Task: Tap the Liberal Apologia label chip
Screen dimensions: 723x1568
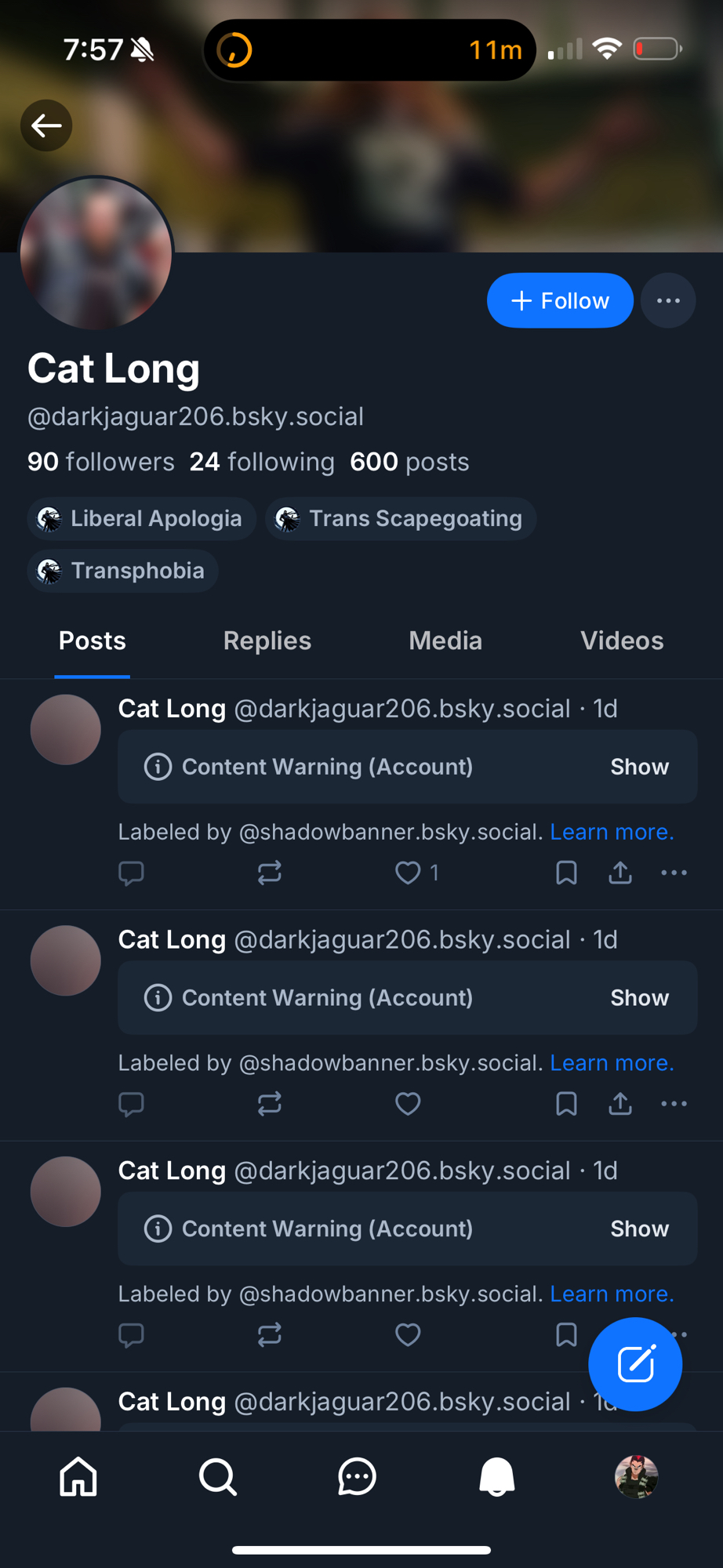Action: (142, 518)
